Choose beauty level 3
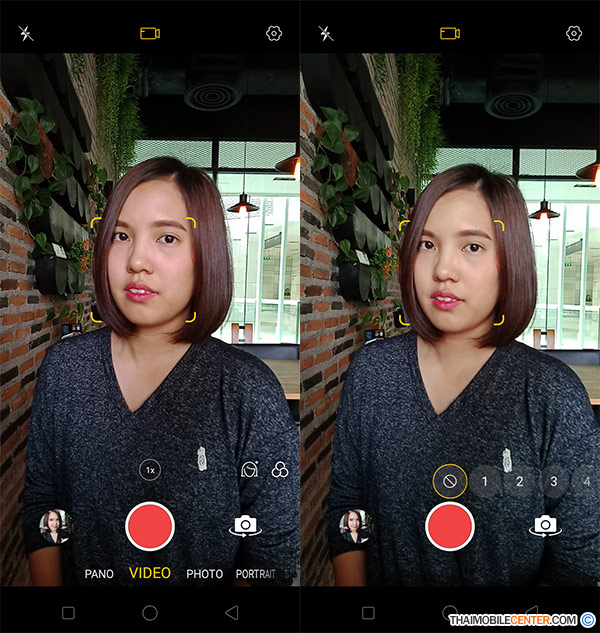 point(553,482)
